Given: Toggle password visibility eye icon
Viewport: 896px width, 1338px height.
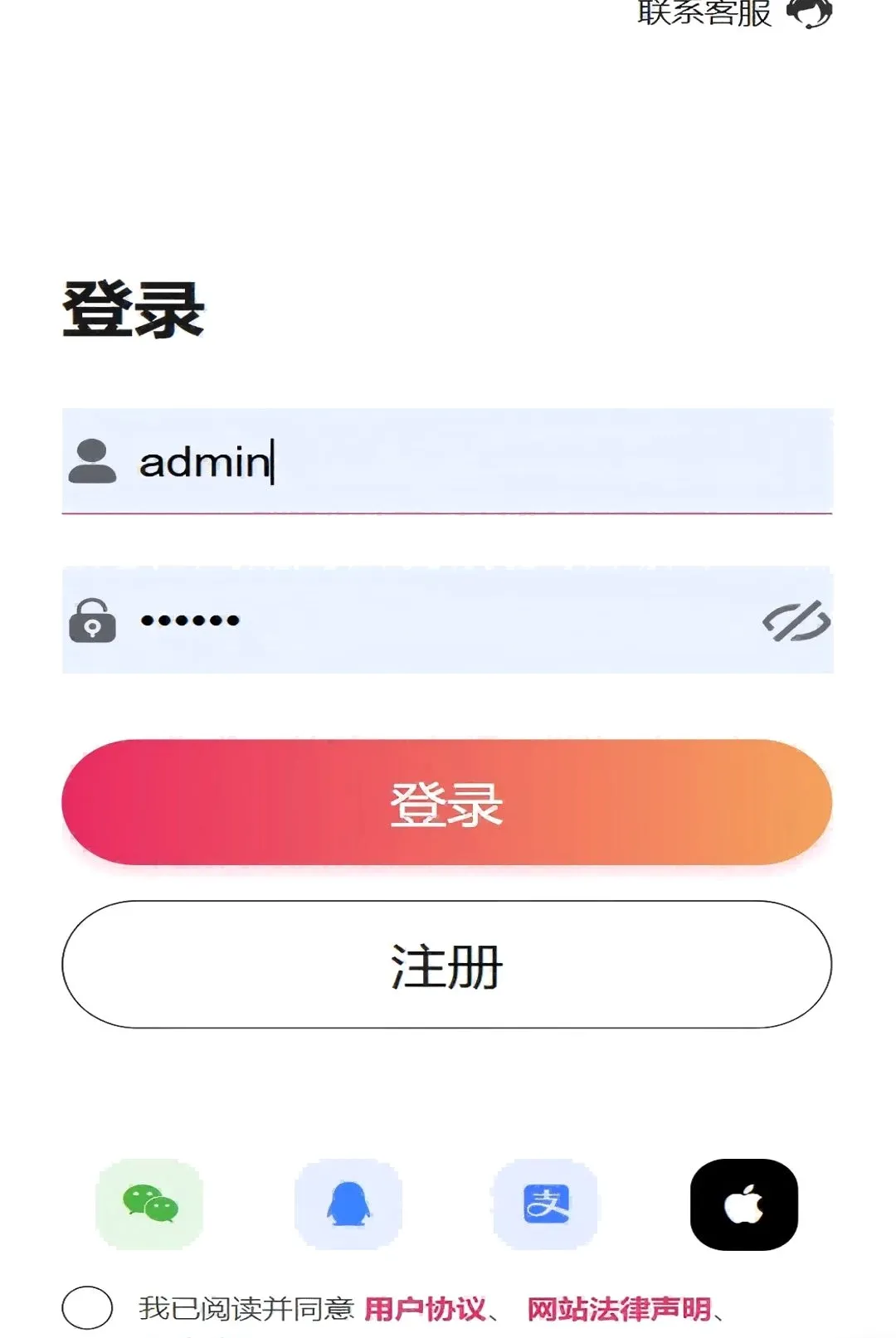Looking at the screenshot, I should pyautogui.click(x=796, y=620).
